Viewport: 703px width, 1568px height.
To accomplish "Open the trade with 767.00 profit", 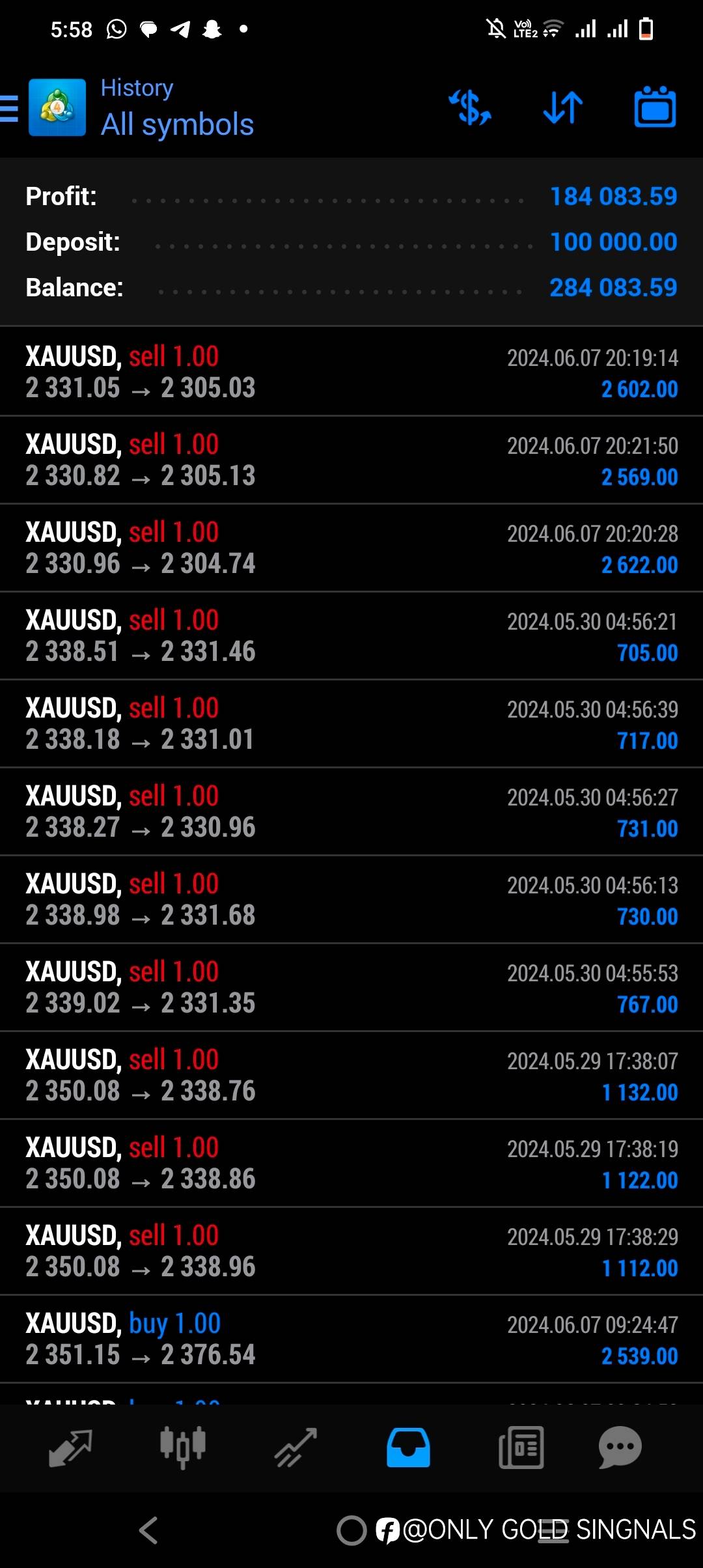I will [351, 987].
